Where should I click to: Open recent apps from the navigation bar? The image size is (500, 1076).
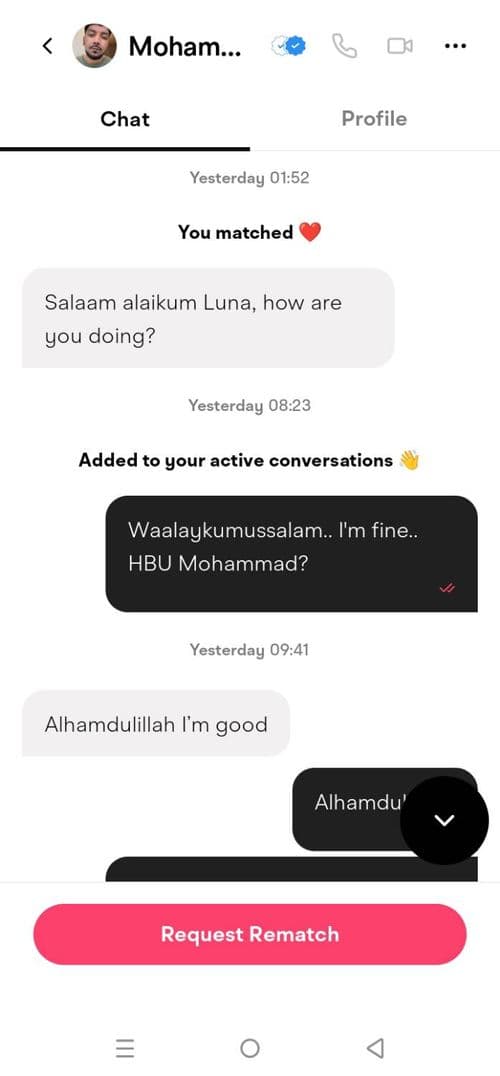click(125, 1048)
